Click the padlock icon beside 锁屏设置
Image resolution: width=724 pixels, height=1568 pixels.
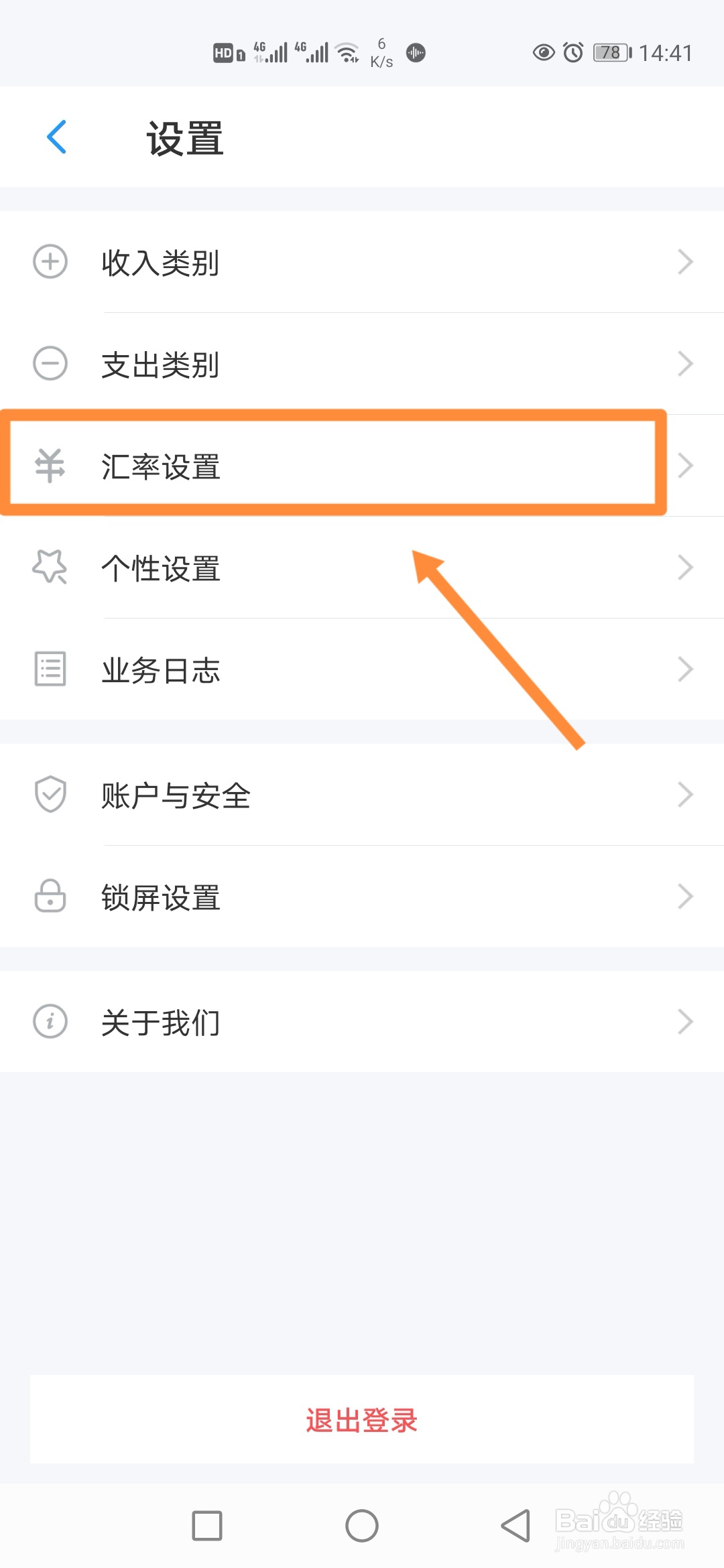point(50,898)
